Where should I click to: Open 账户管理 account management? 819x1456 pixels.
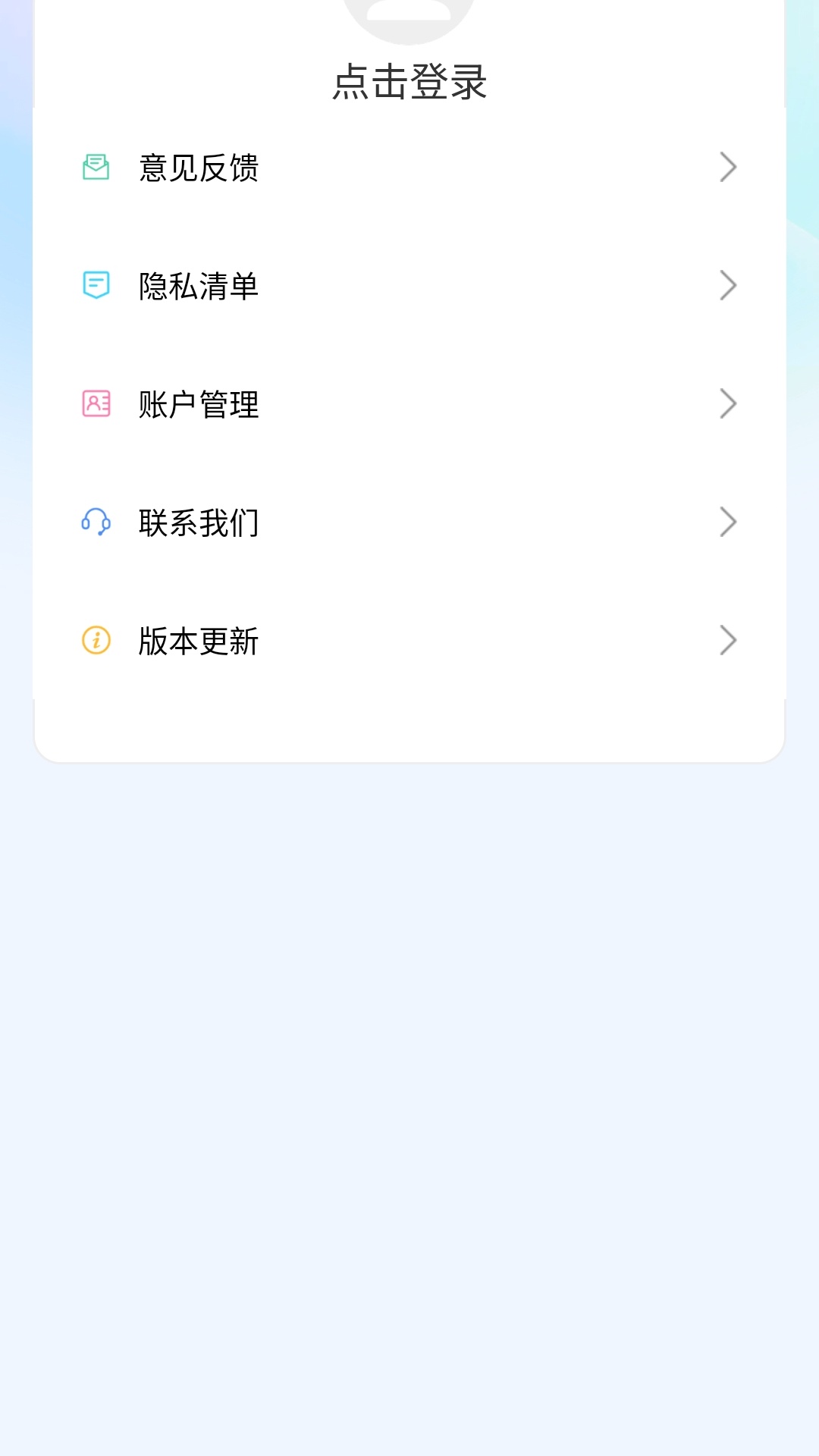coord(199,405)
